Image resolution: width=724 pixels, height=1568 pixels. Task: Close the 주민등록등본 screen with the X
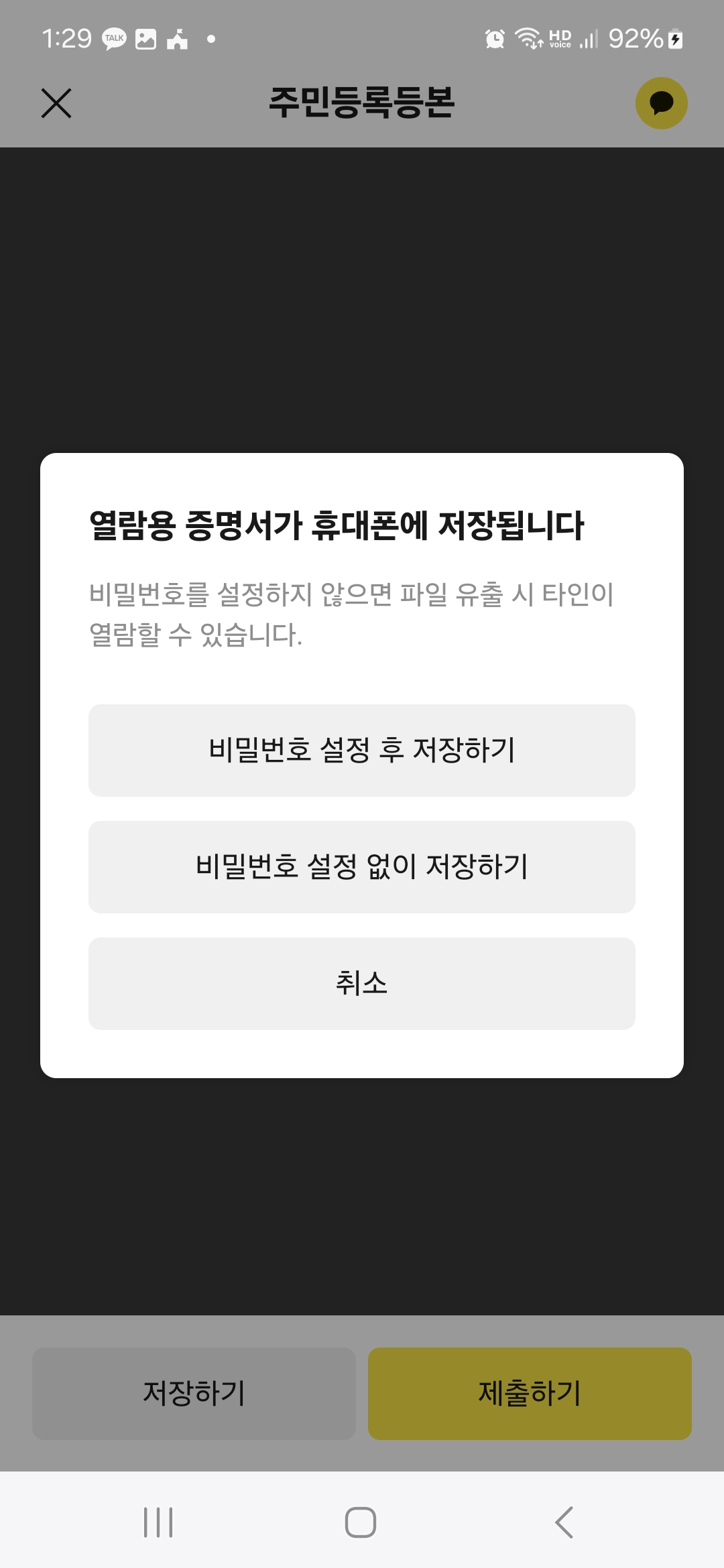(x=56, y=104)
